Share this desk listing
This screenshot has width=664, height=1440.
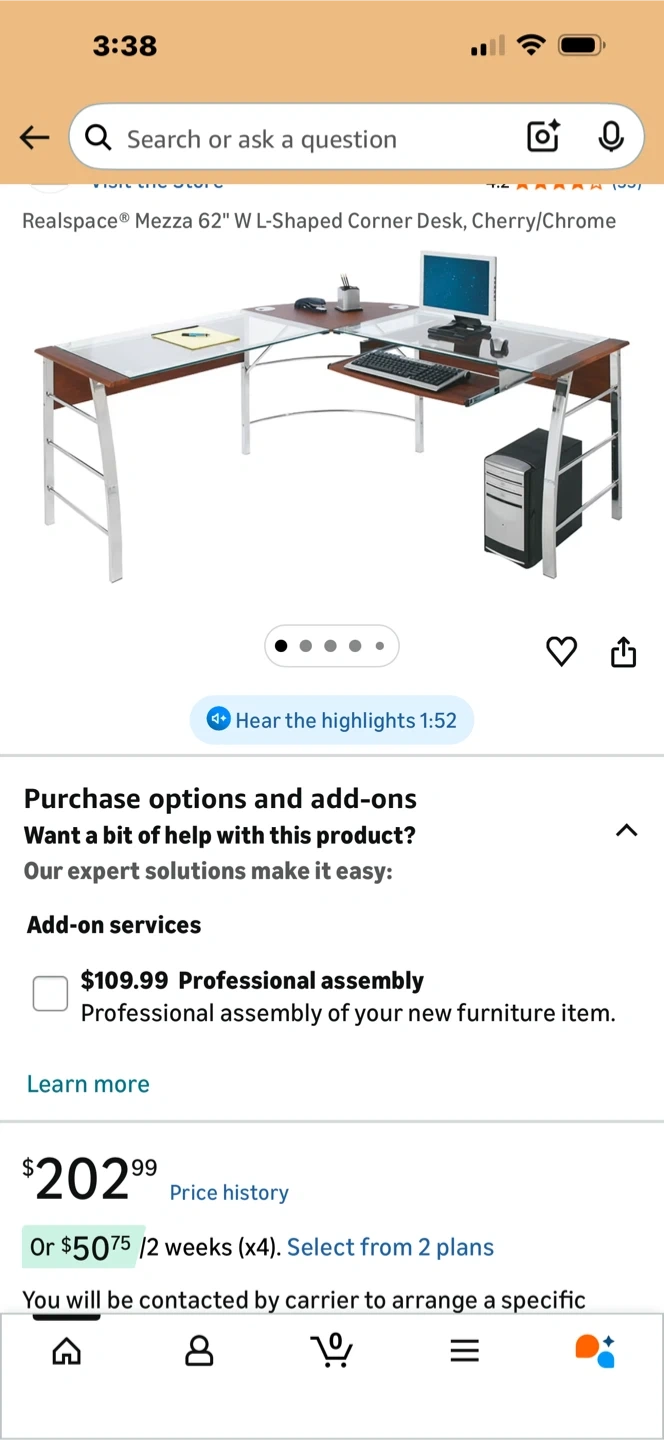(x=623, y=652)
